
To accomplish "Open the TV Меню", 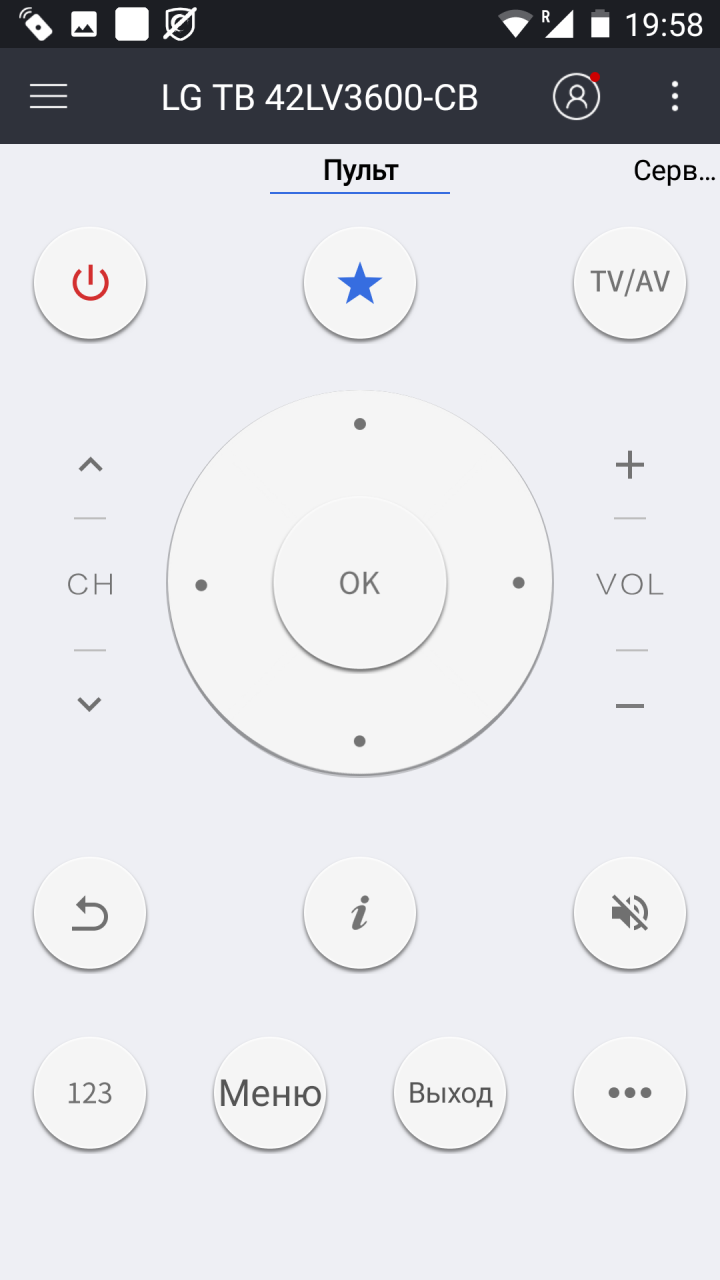I will click(x=270, y=1093).
